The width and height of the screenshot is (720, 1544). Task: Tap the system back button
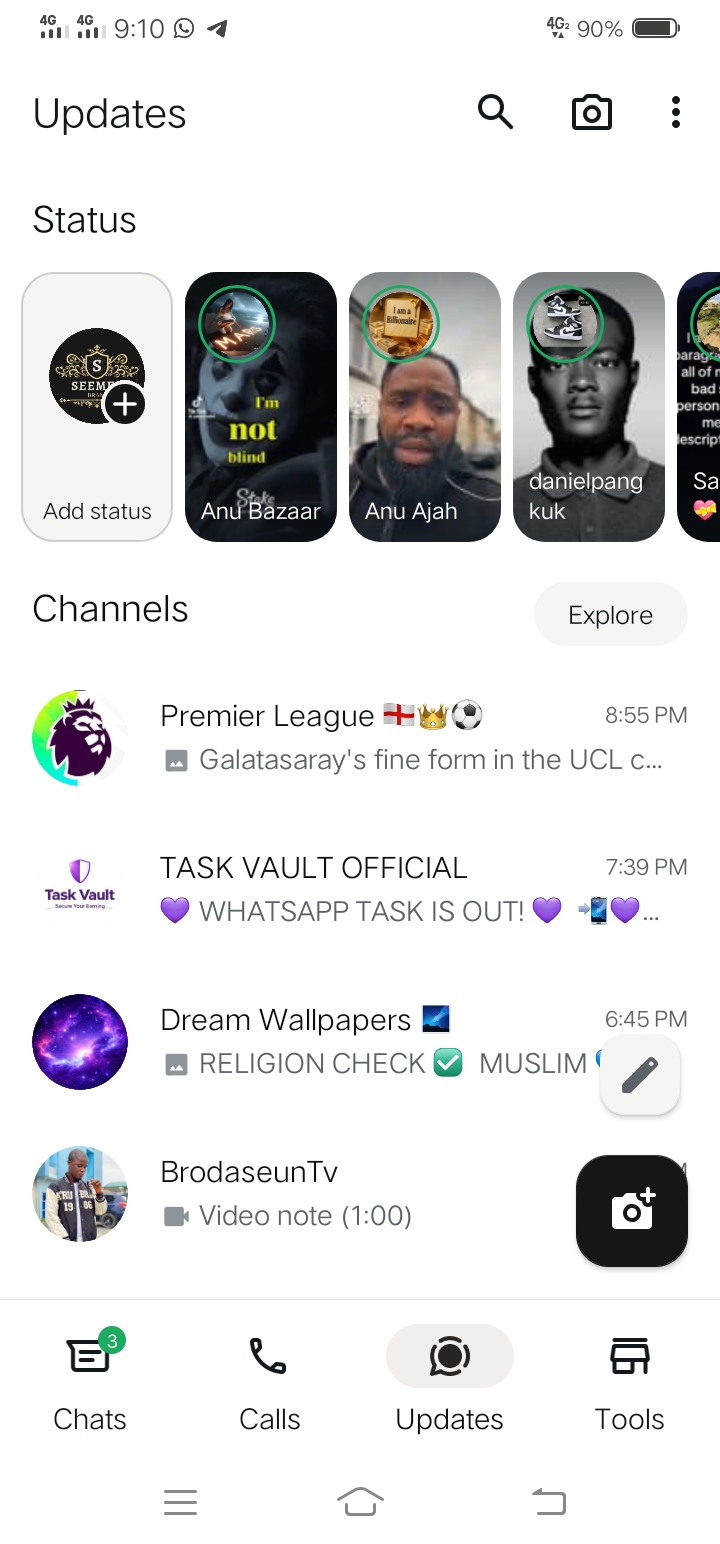click(x=548, y=1501)
